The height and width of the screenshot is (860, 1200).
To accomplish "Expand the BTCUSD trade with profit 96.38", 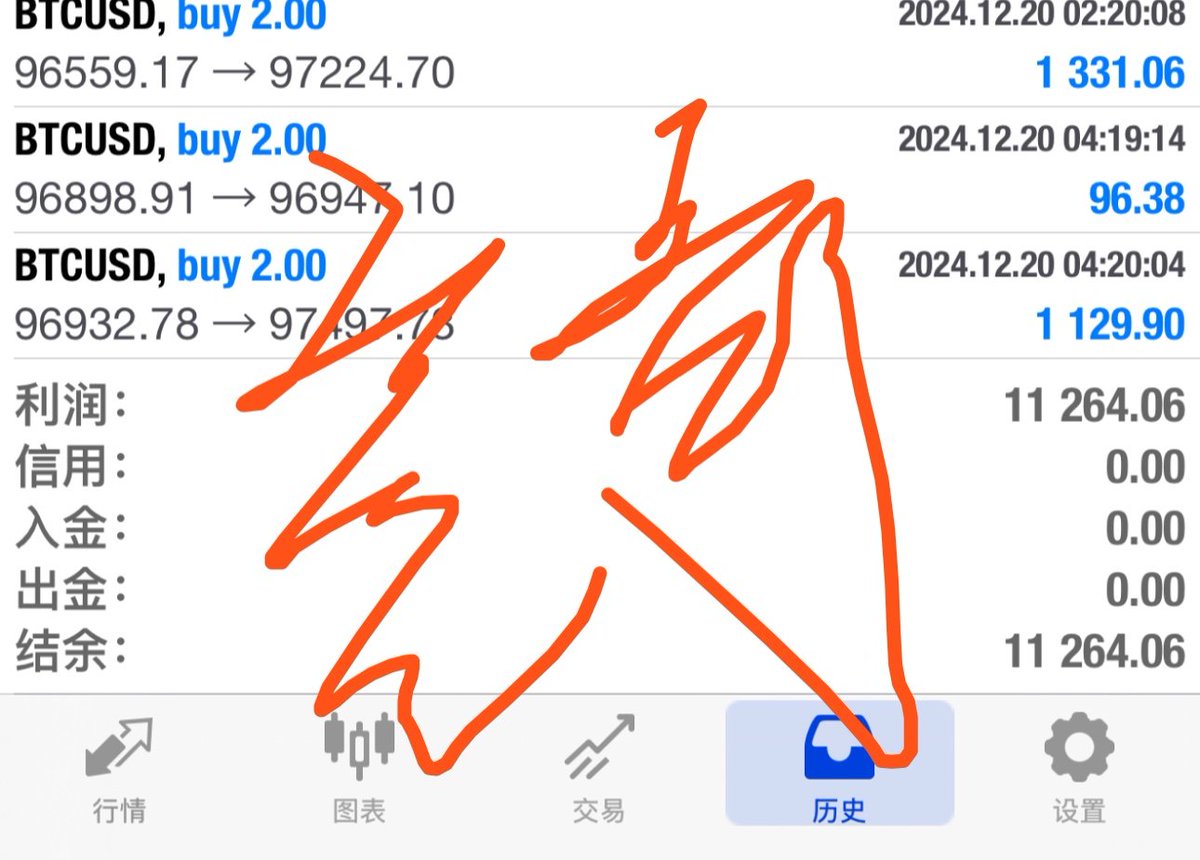I will 600,170.
